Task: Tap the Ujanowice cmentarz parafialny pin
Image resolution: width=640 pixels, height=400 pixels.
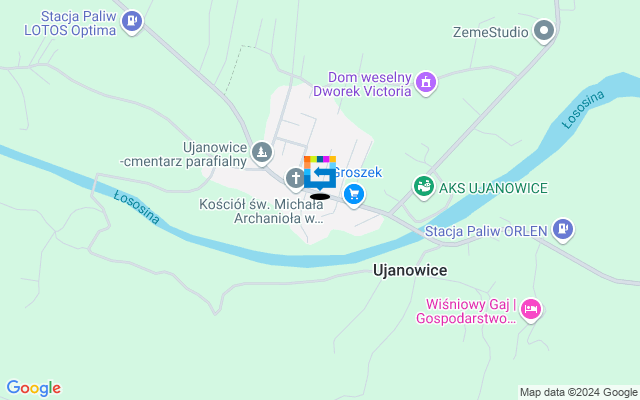Action: [262, 153]
